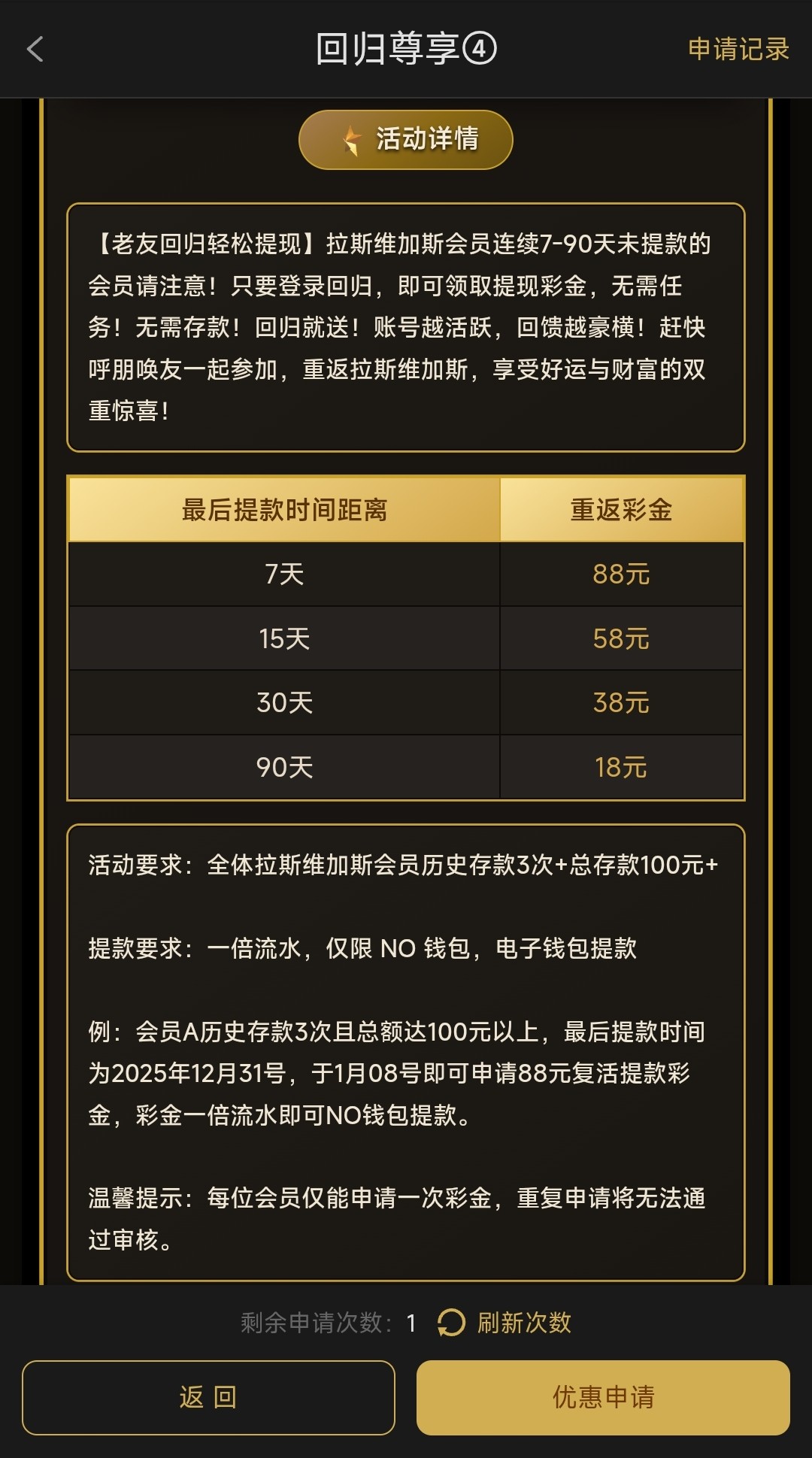812x1458 pixels.
Task: Apply for the offer with 优惠申请
Action: 603,1397
